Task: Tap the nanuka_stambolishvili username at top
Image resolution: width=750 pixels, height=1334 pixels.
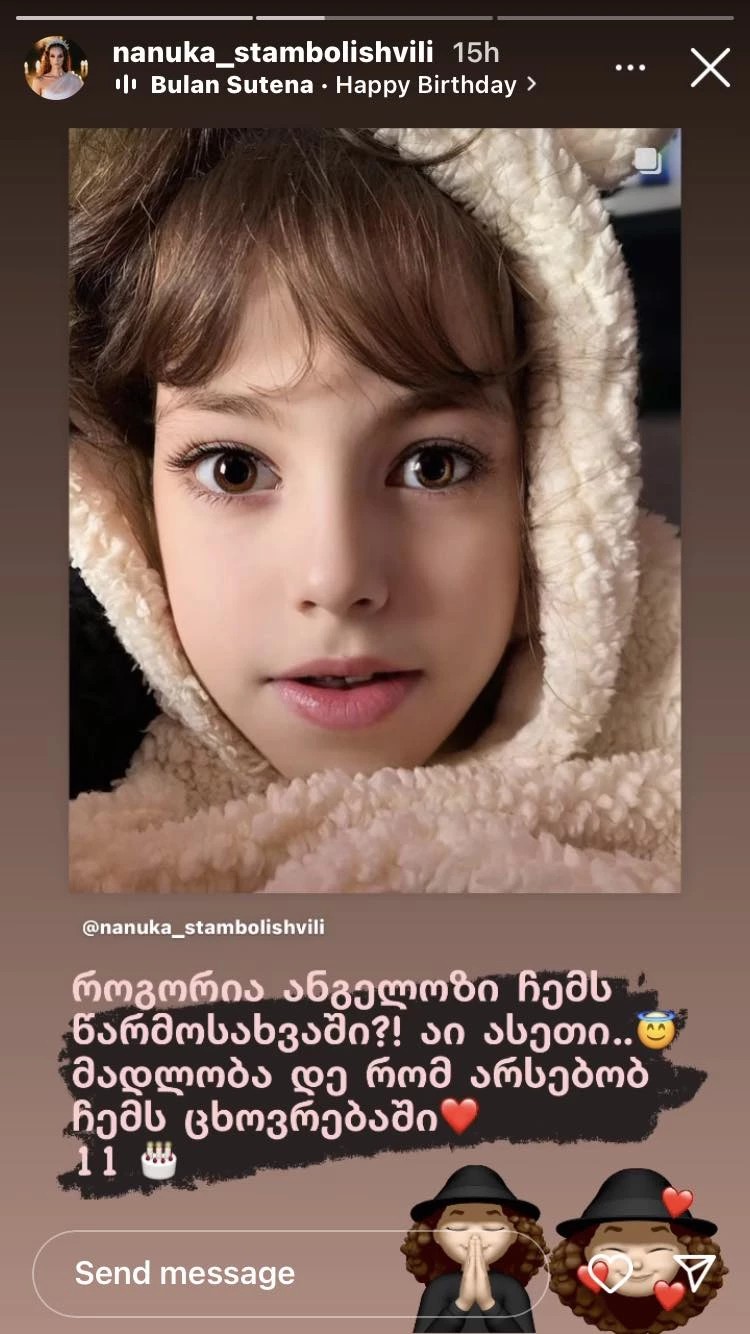Action: coord(272,52)
